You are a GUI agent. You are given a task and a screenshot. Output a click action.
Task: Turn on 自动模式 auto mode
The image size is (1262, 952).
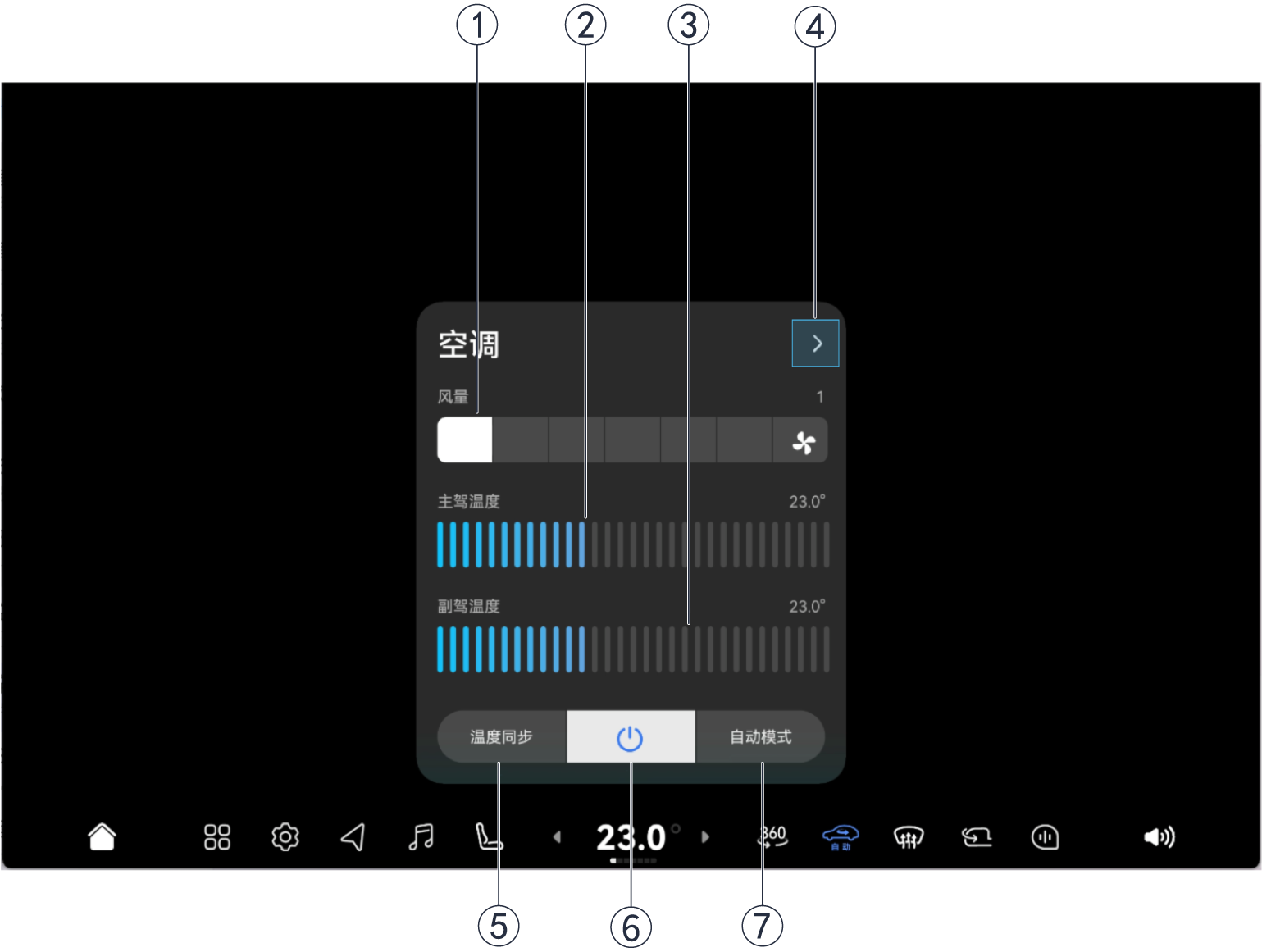tap(760, 736)
